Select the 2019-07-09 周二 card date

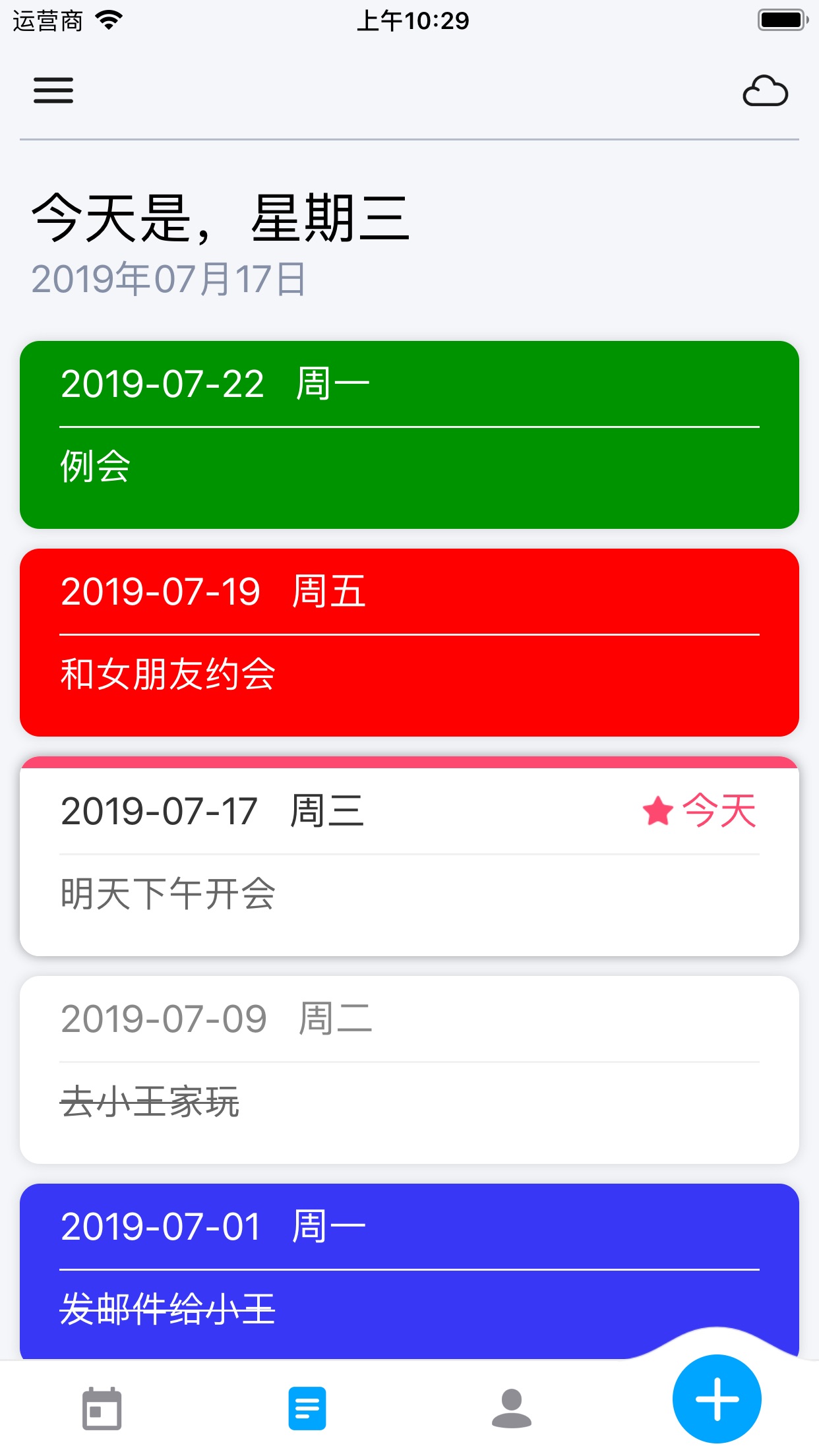coord(216,1018)
